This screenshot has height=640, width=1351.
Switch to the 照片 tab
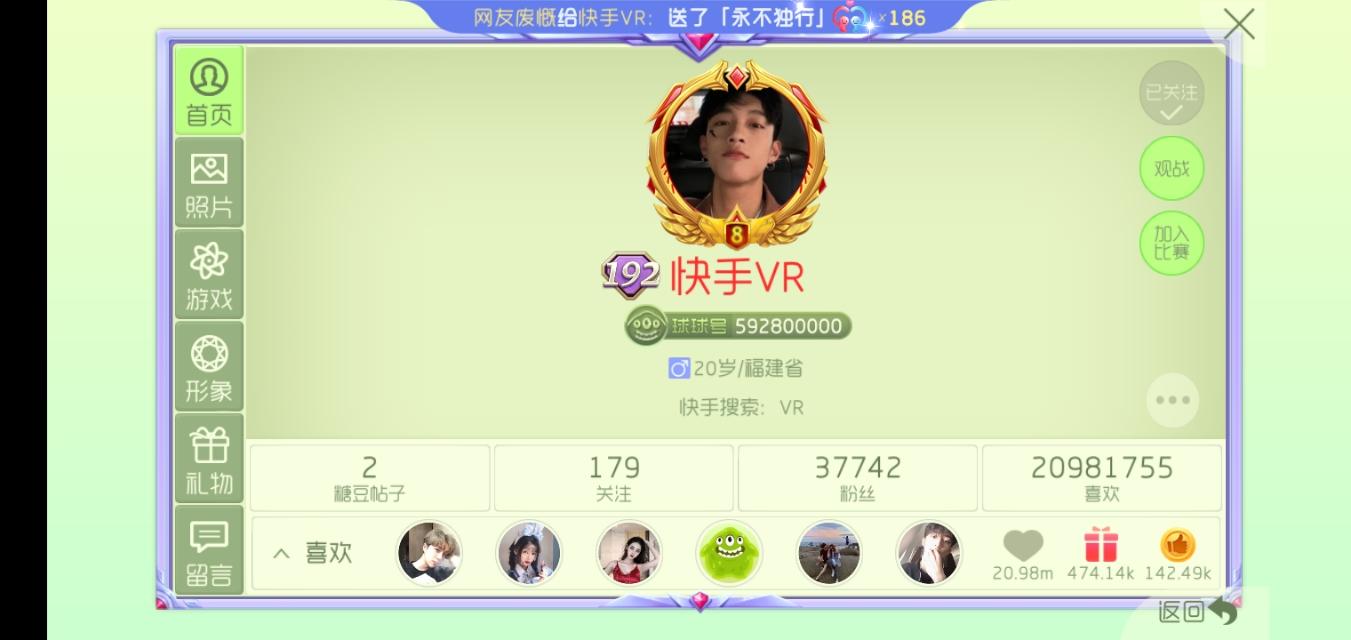tap(209, 183)
